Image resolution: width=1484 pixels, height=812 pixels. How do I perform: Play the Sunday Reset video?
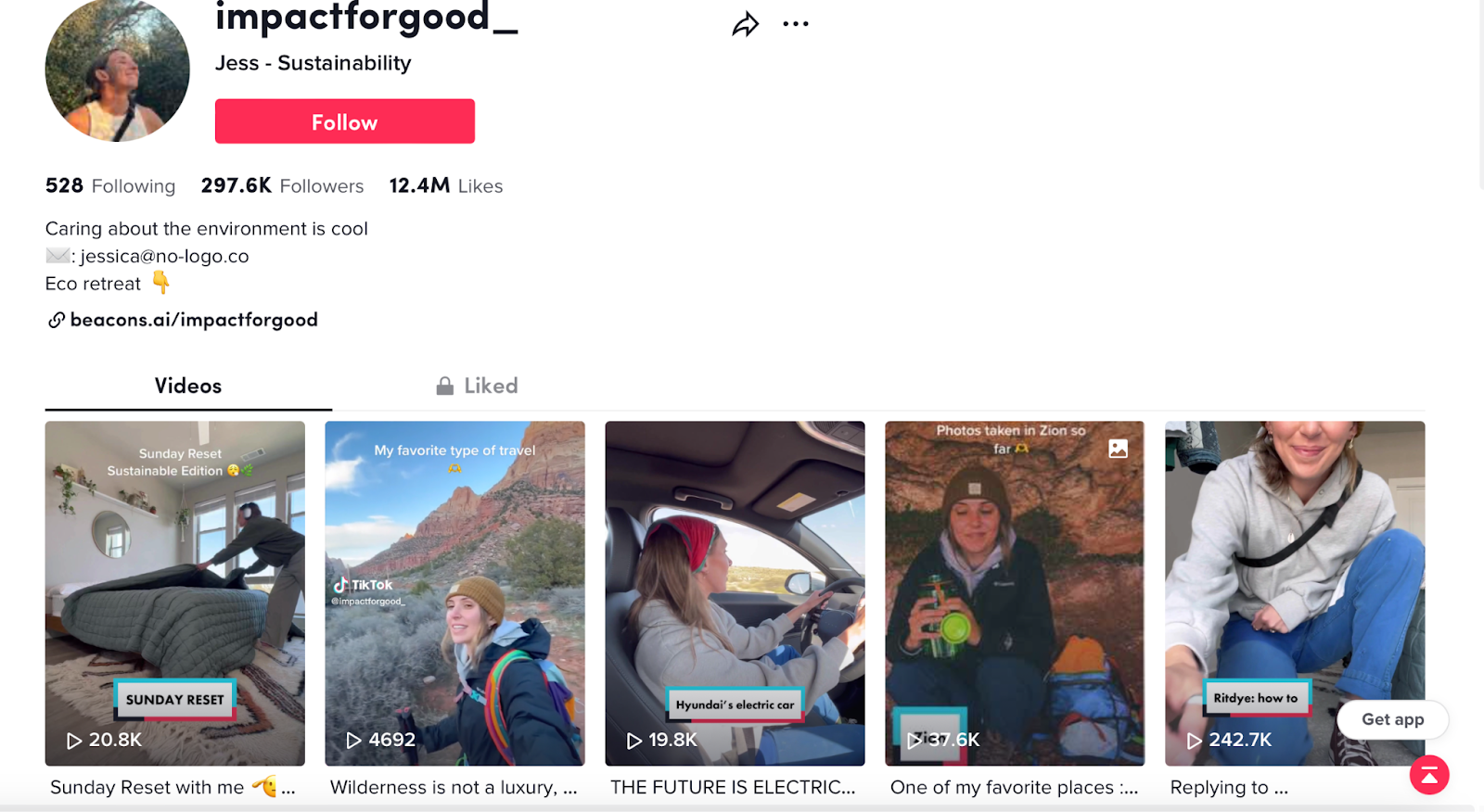coord(174,593)
